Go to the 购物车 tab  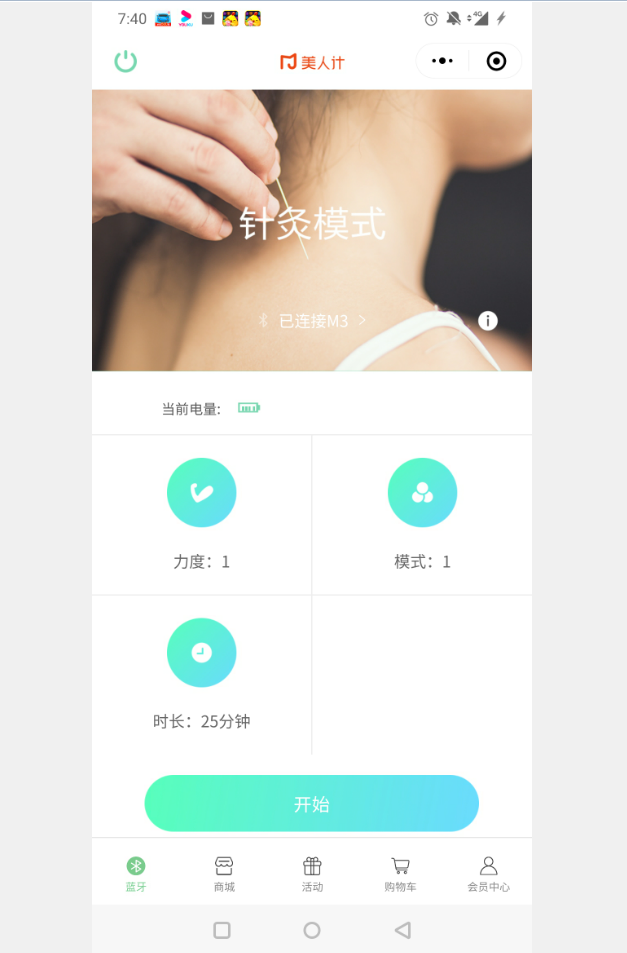point(400,872)
